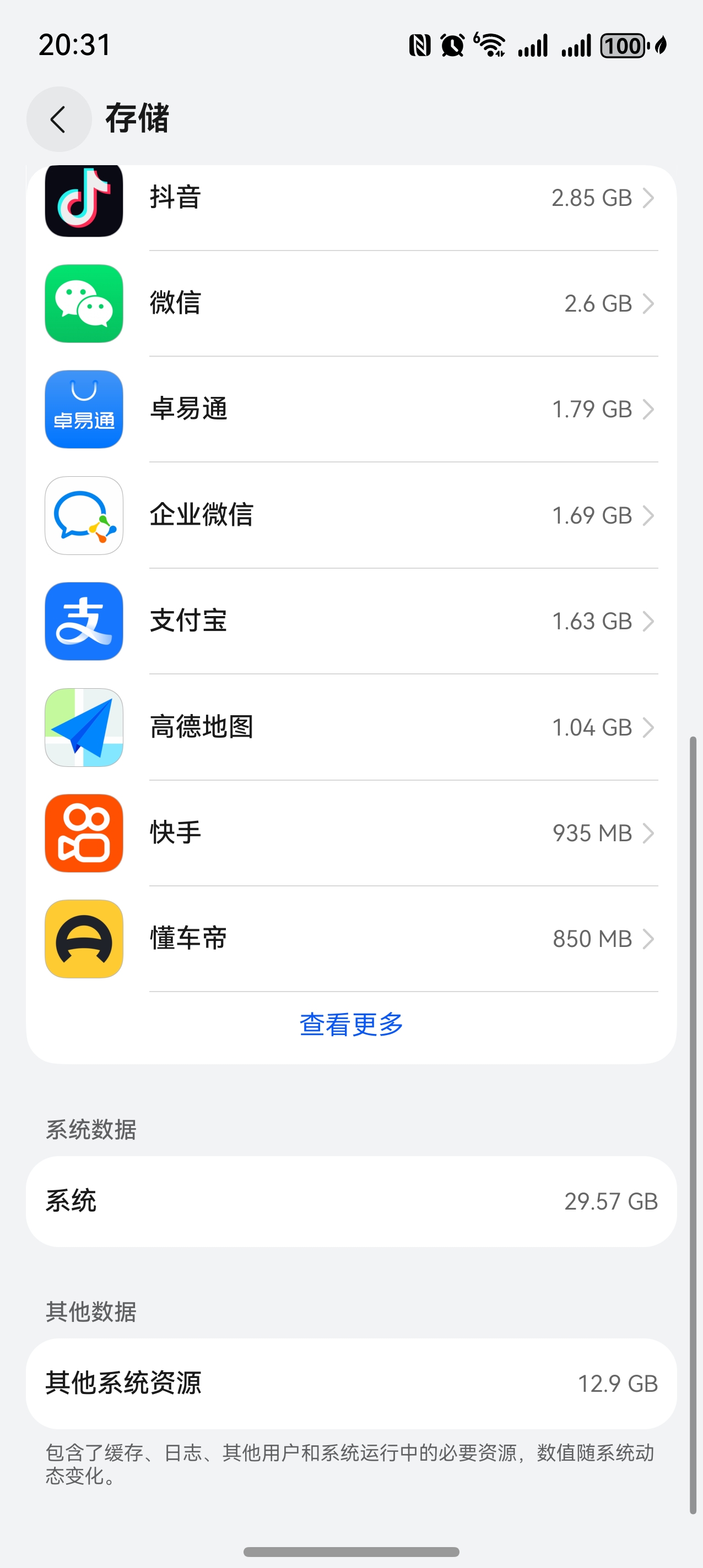Screen dimensions: 703x1568
Task: Tap 查看更多 to show more apps
Action: 351,1025
